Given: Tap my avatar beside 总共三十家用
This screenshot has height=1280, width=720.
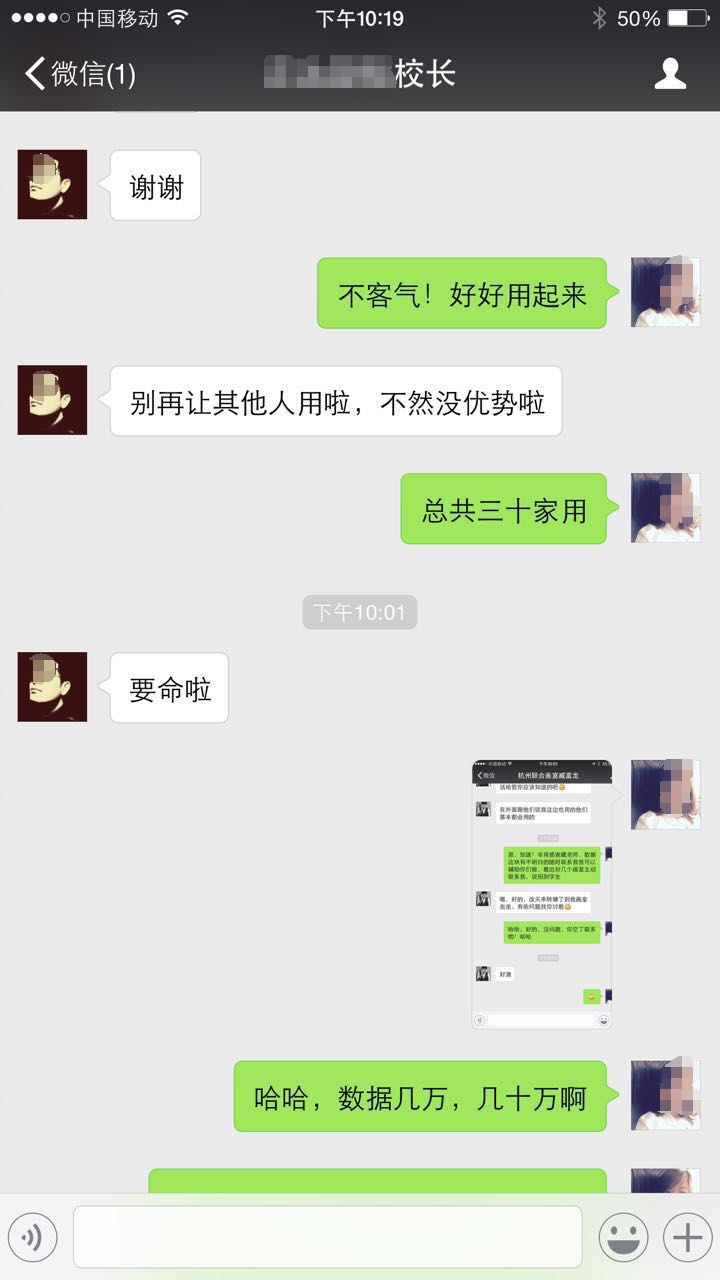Looking at the screenshot, I should [665, 508].
